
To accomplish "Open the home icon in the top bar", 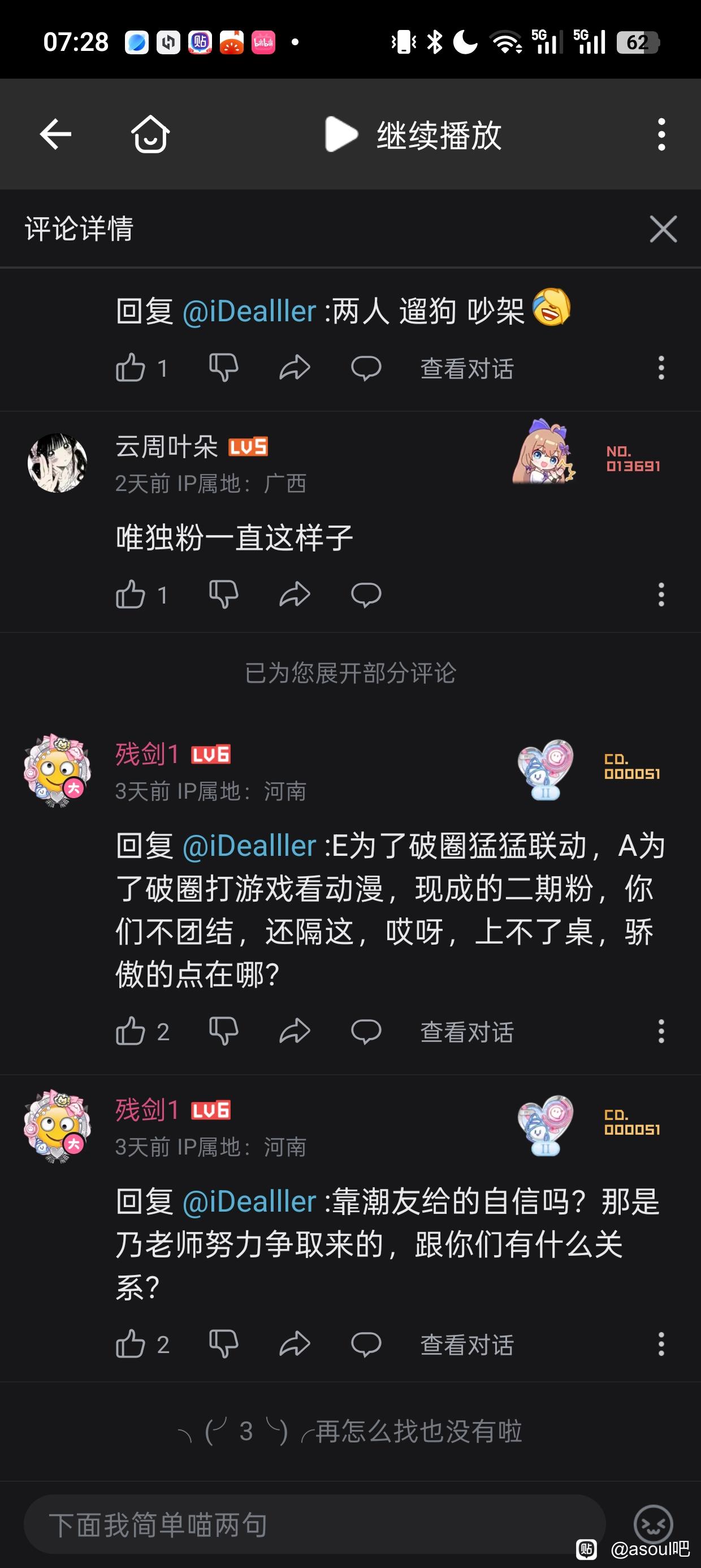I will coord(150,134).
